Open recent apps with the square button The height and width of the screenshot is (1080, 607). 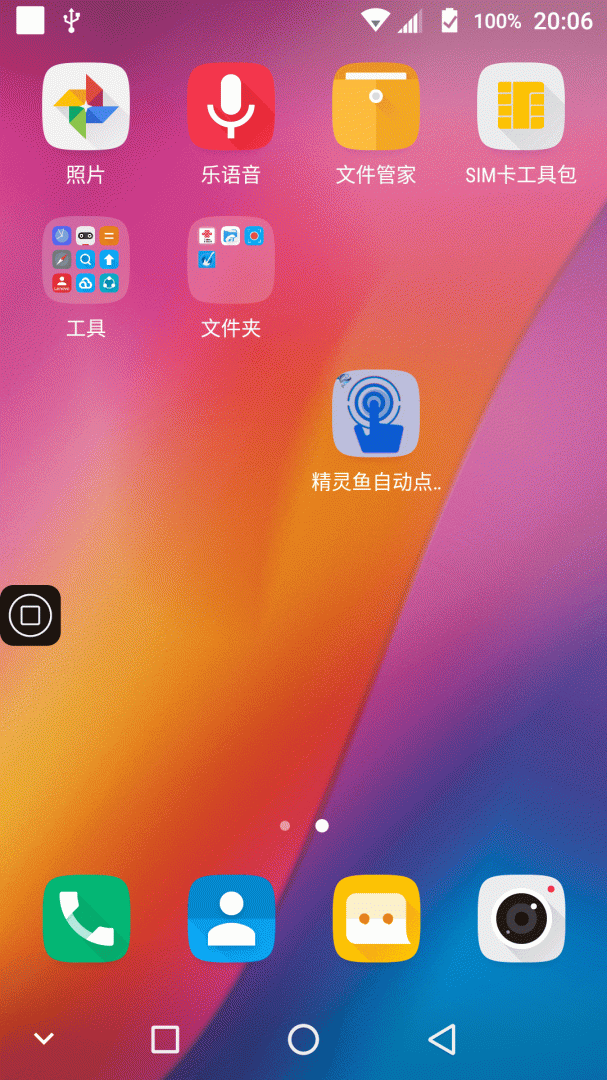165,1039
